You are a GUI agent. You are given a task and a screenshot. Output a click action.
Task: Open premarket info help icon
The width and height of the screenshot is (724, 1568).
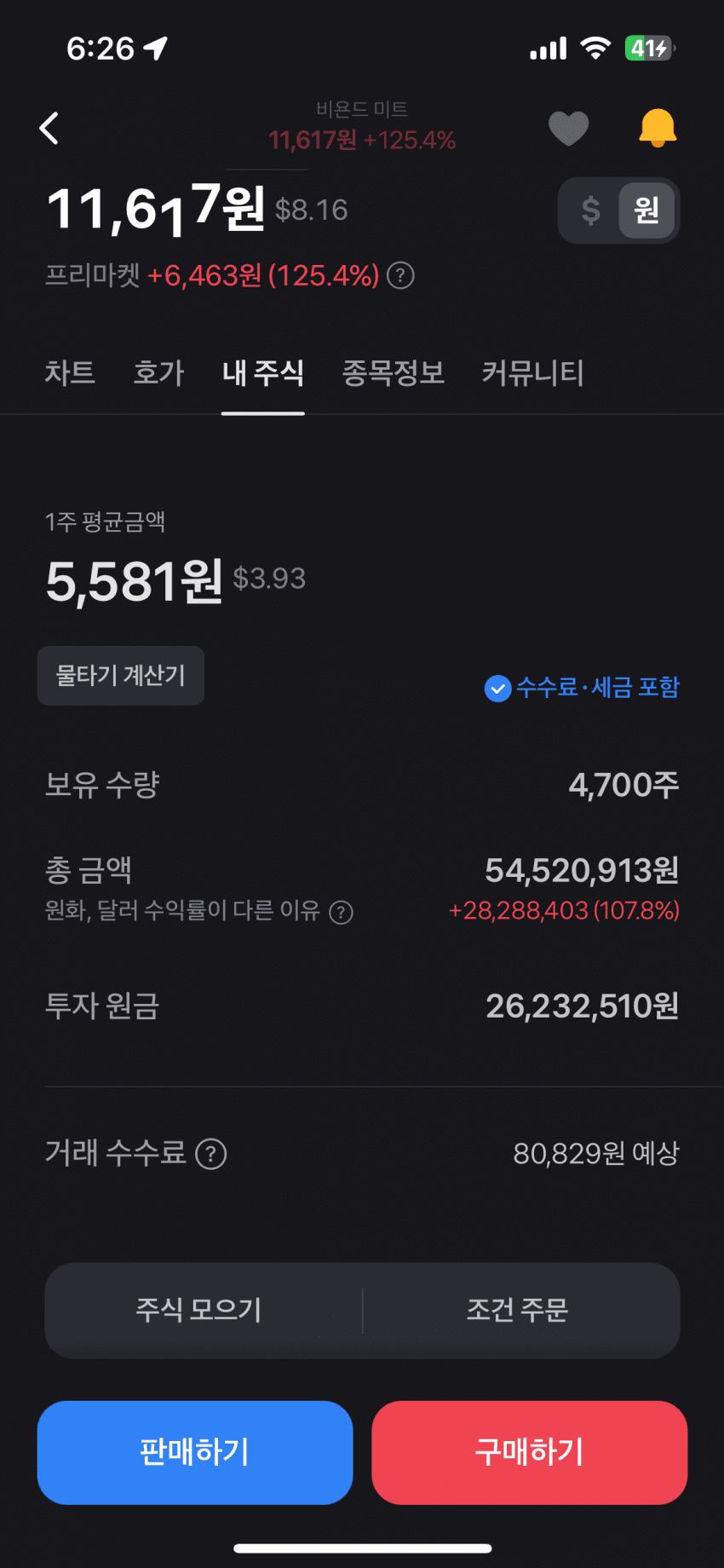pos(400,276)
